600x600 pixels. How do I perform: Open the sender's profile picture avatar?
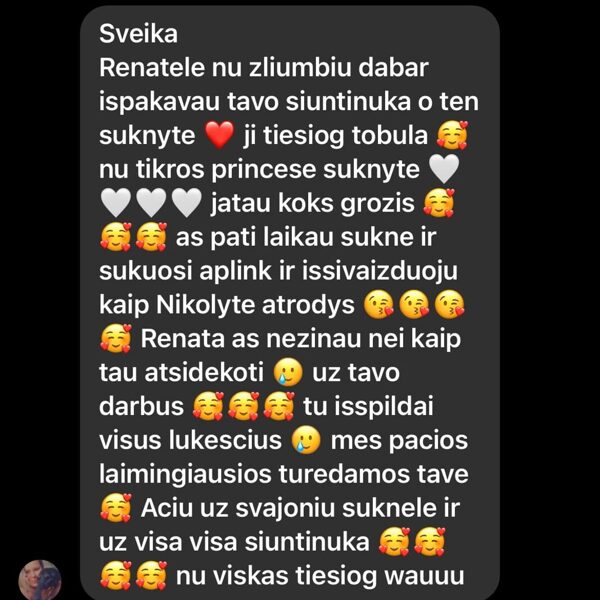point(40,582)
